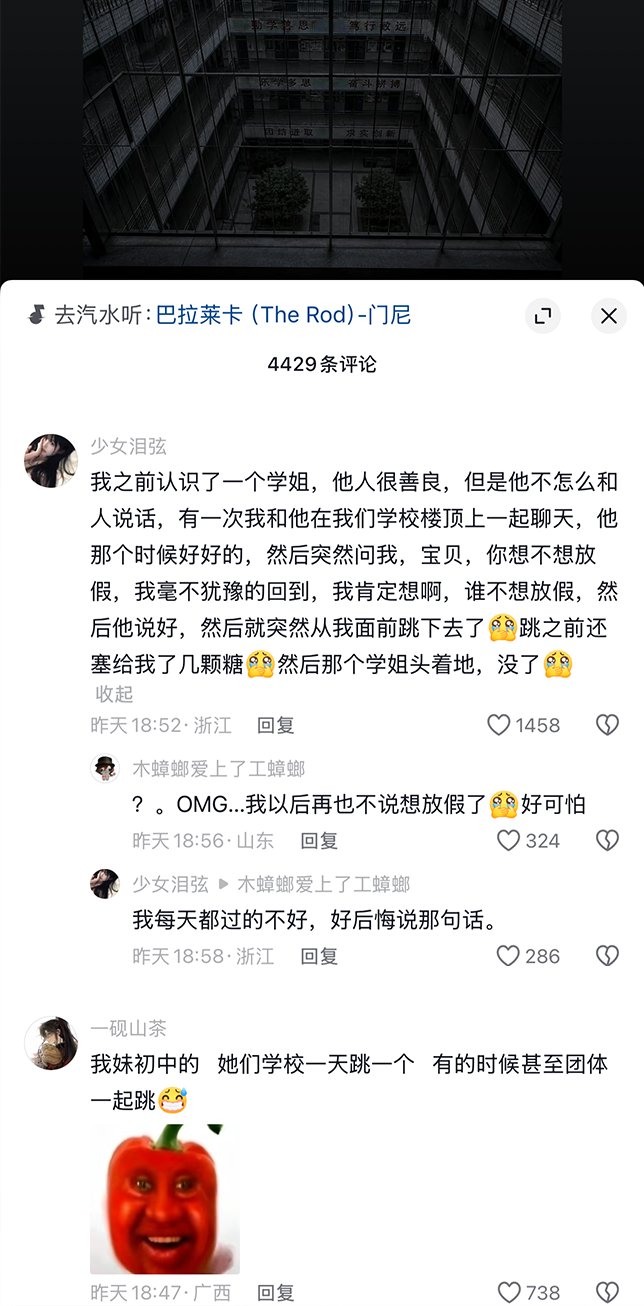Screen dimensions: 644x1306
Task: Like 一砚山茶's comment with 738 likes
Action: coord(528,1293)
